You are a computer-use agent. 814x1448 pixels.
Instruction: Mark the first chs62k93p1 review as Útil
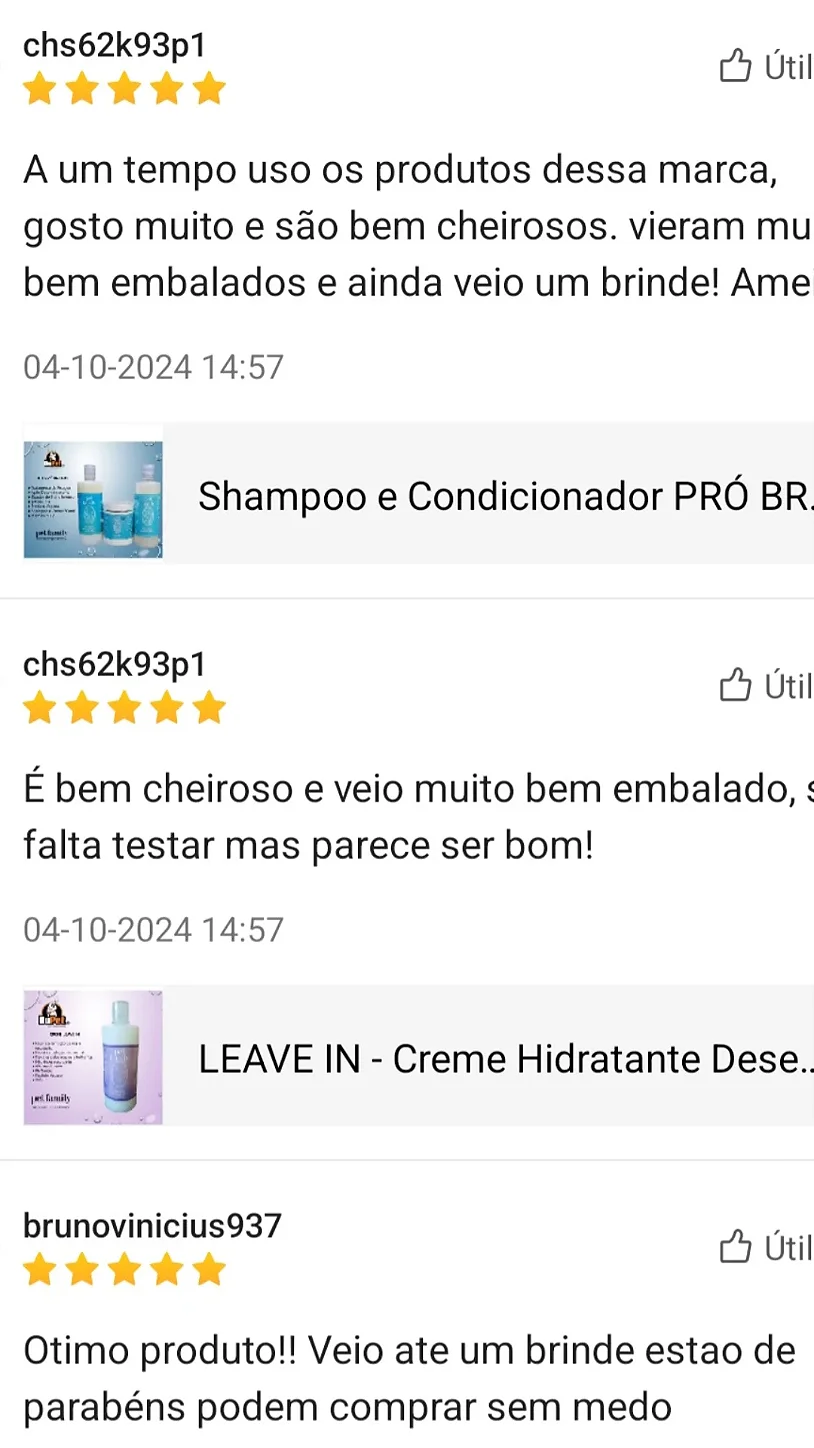764,67
